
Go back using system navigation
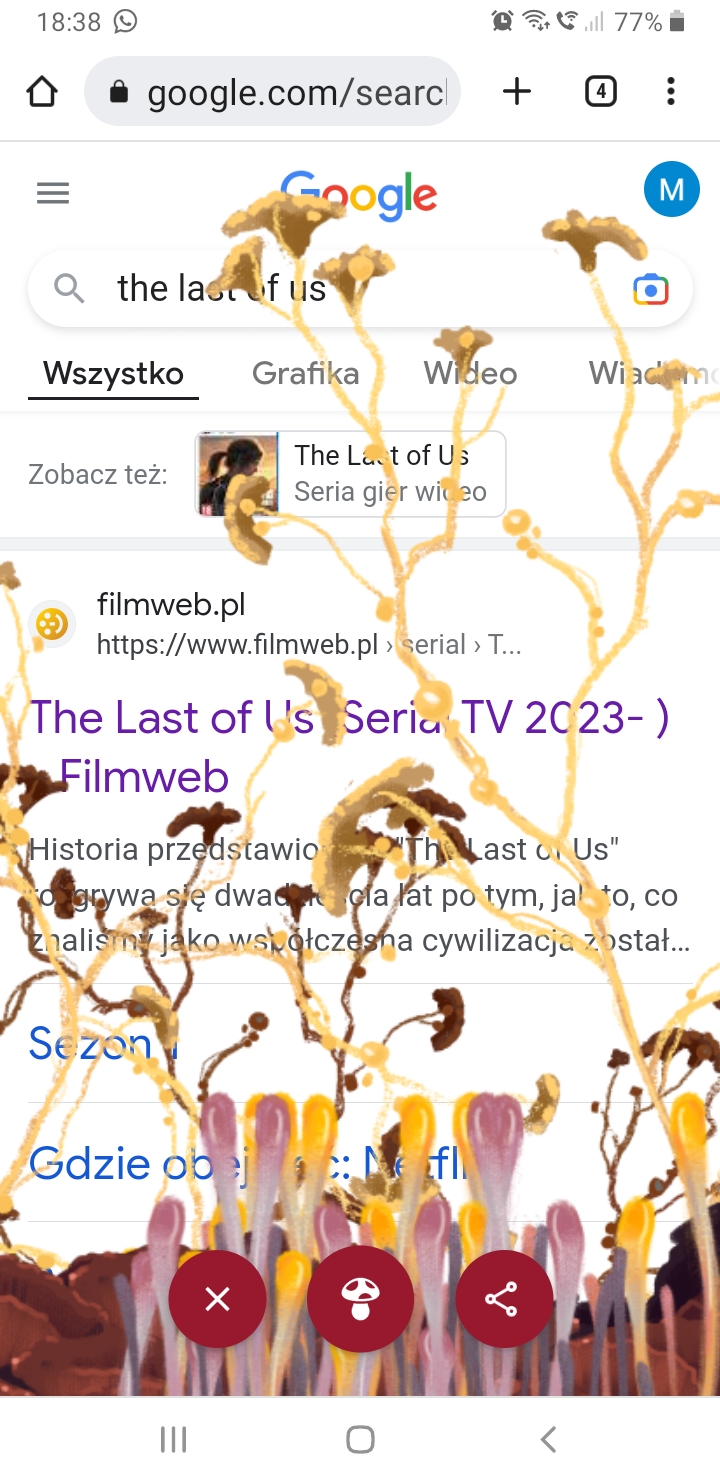[547, 1439]
